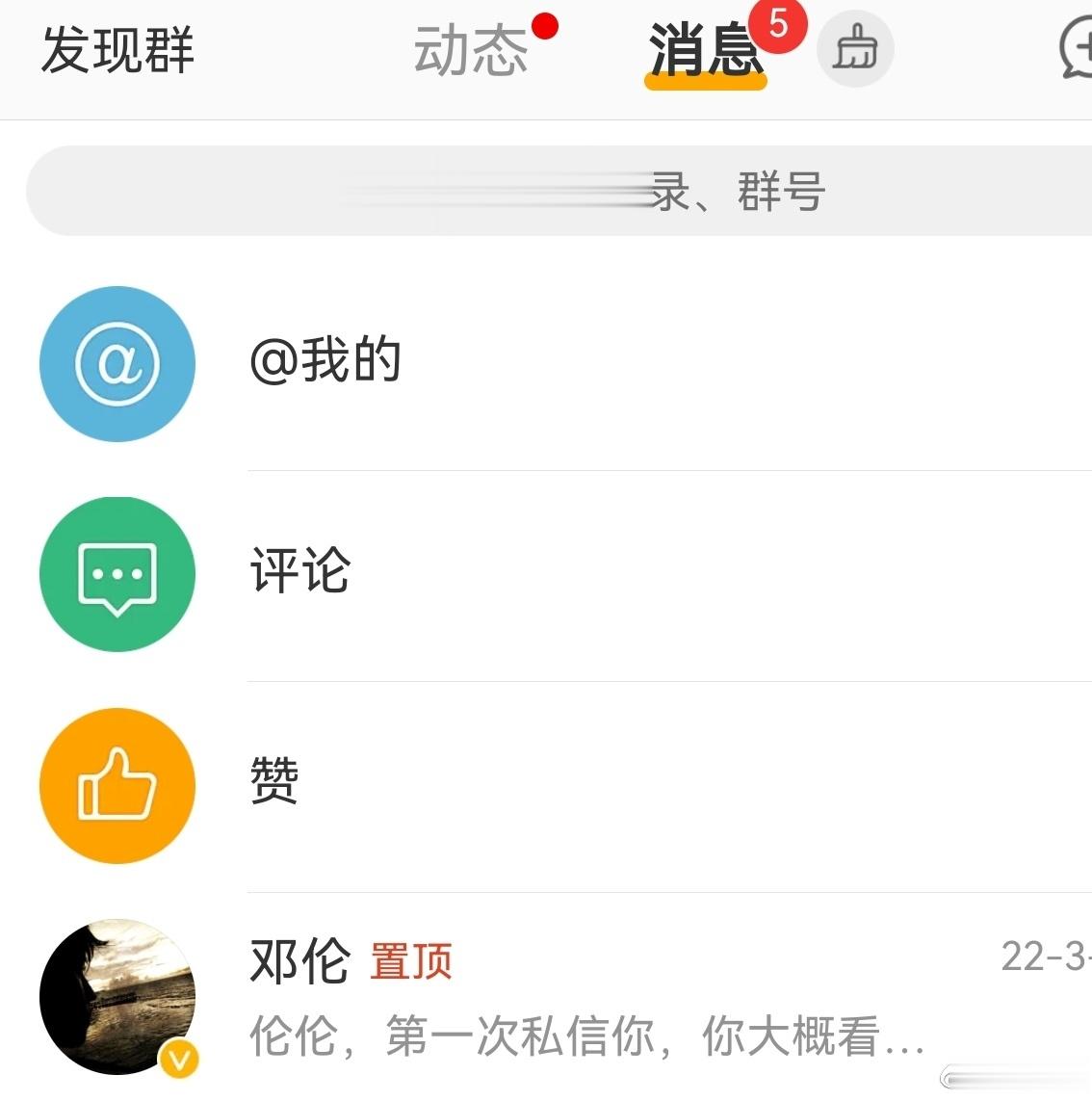Tap the yellow V verification badge on 邓伦's avatar
Screen dimensions: 1092x1101
(x=178, y=1062)
